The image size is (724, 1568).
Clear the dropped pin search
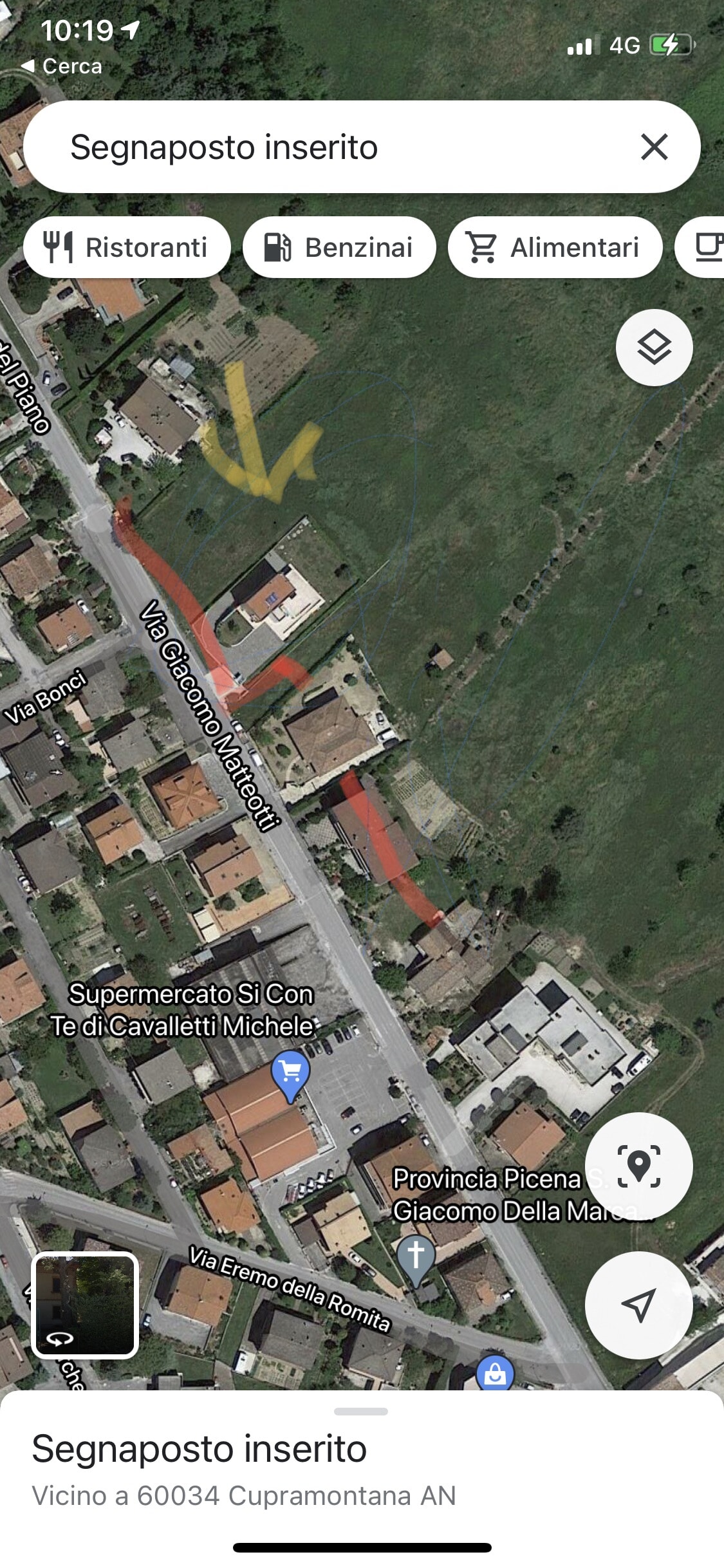click(x=654, y=147)
